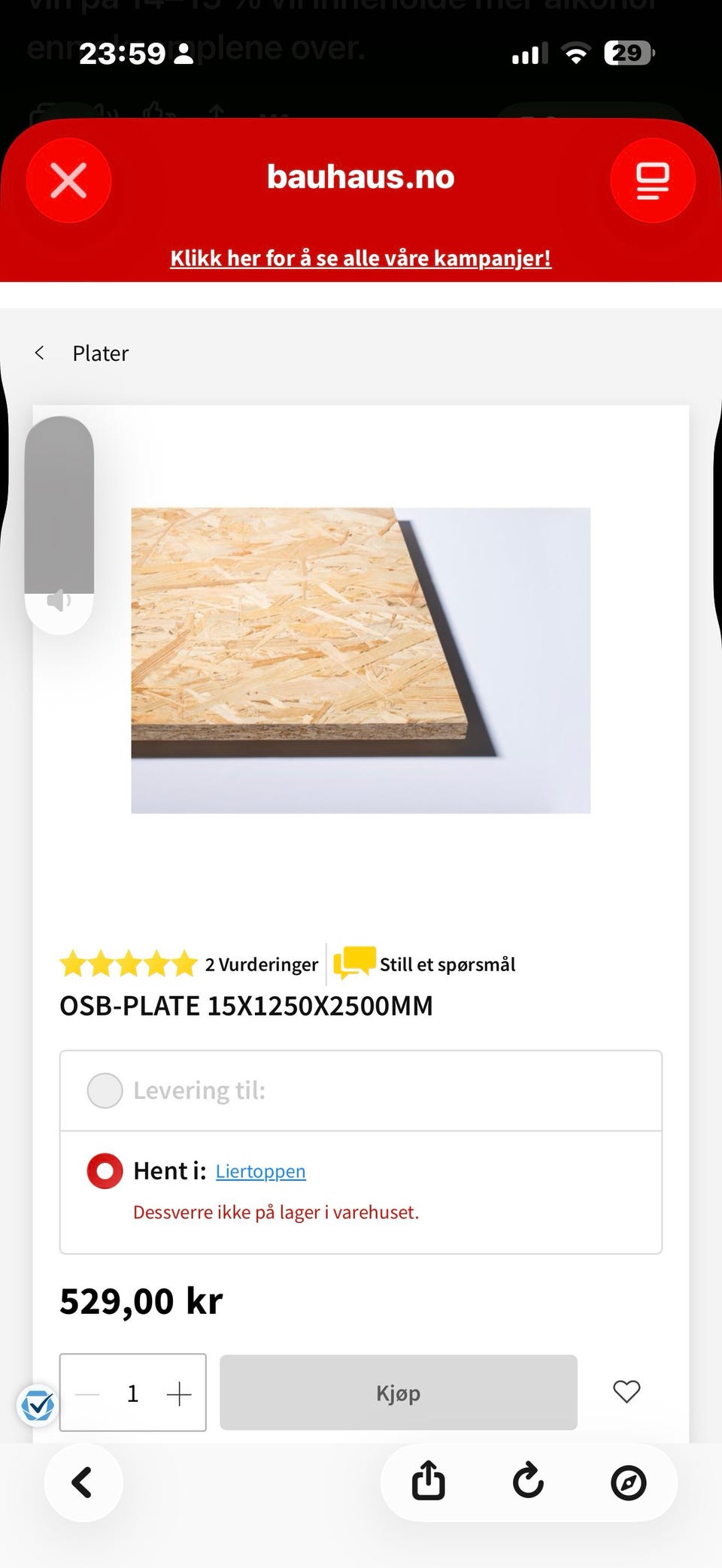Close the bauhaus.no in-app browser
Viewport: 722px width, 1568px height.
click(68, 180)
